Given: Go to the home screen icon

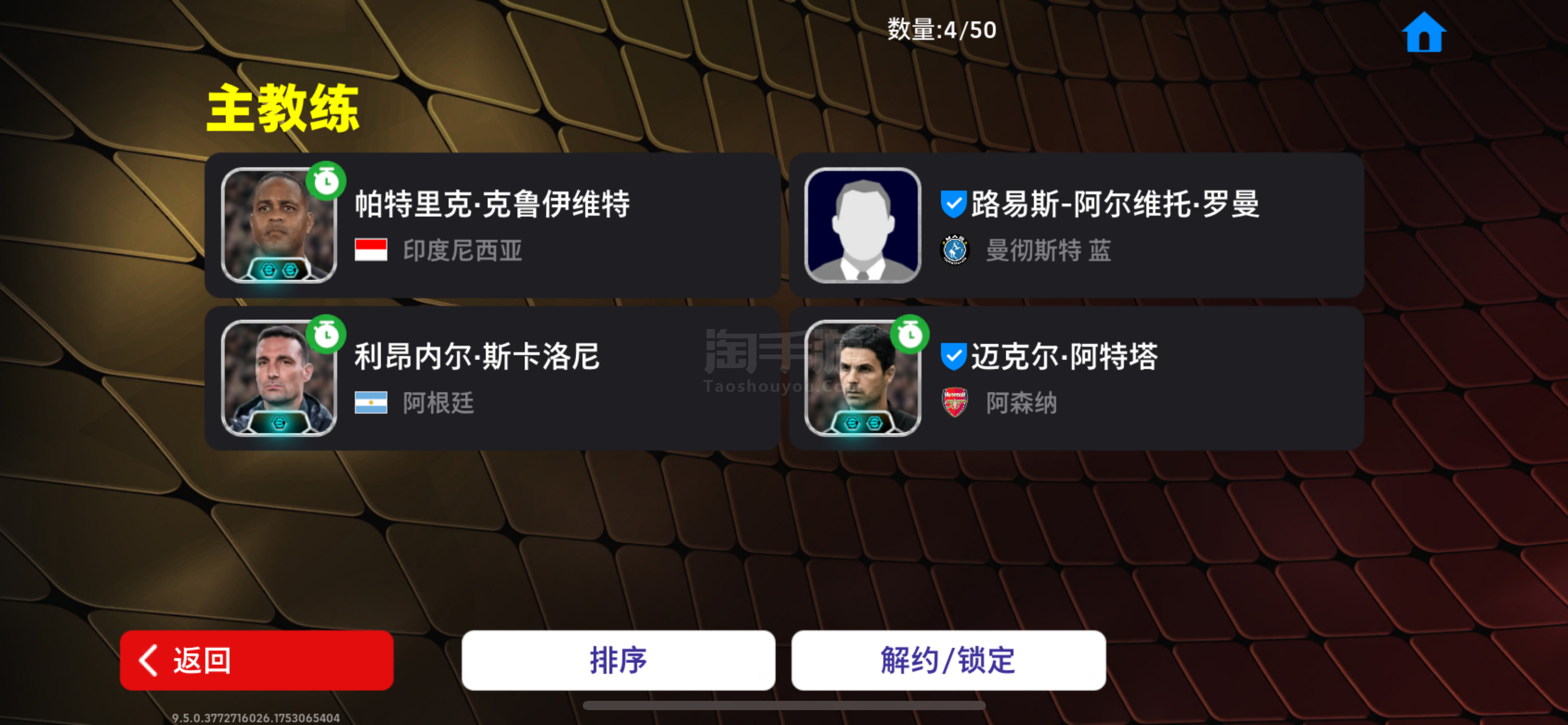Looking at the screenshot, I should [x=1424, y=33].
